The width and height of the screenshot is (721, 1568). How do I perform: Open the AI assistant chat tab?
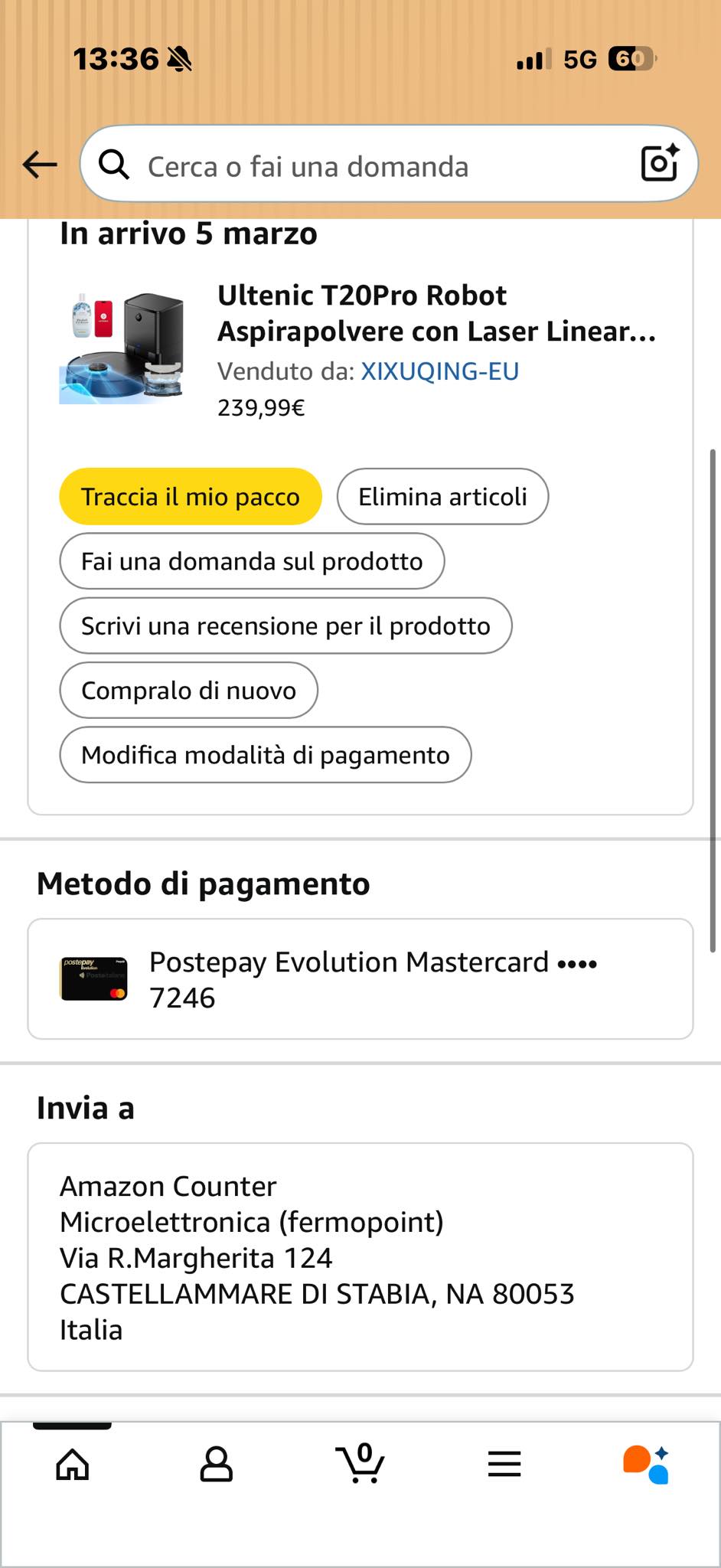pyautogui.click(x=647, y=1465)
